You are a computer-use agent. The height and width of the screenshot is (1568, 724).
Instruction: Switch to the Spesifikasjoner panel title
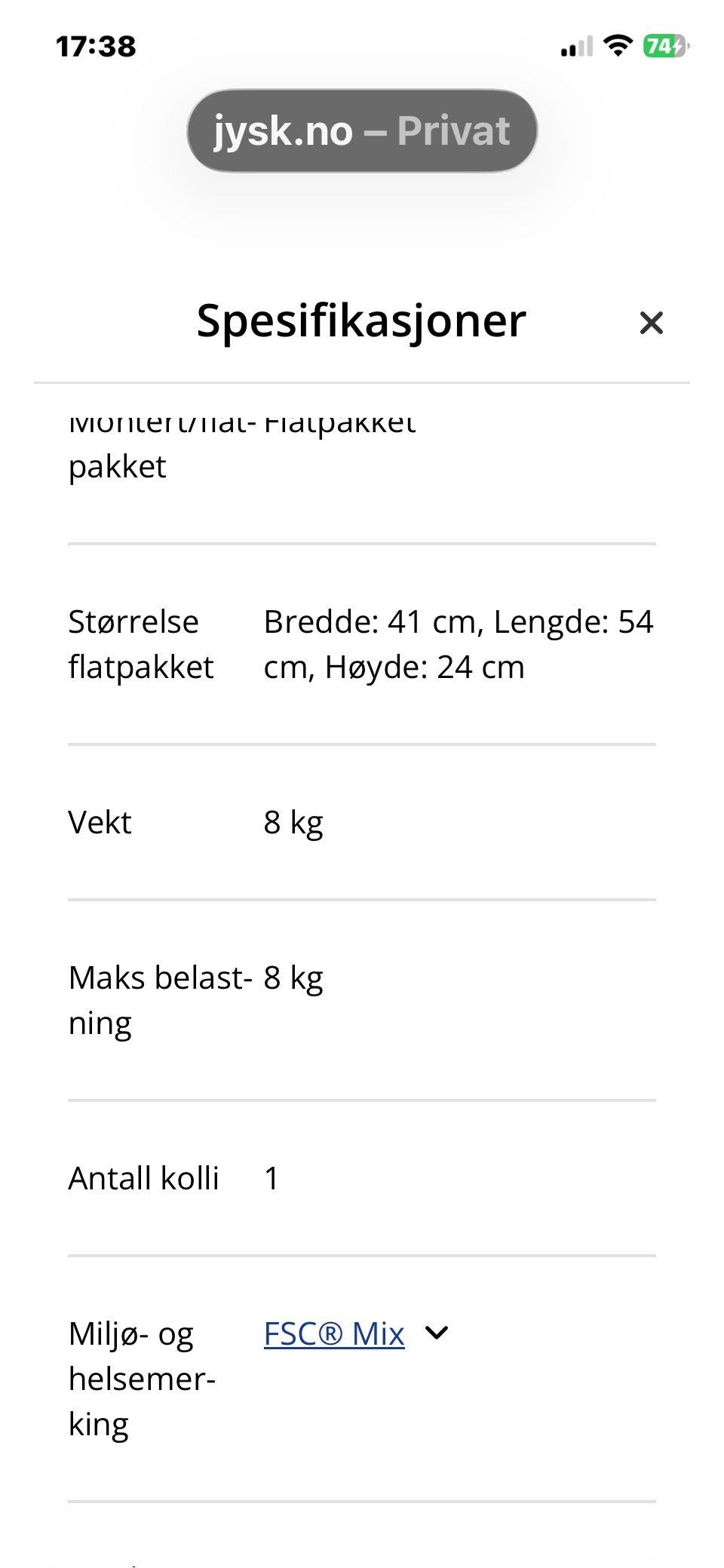point(360,321)
